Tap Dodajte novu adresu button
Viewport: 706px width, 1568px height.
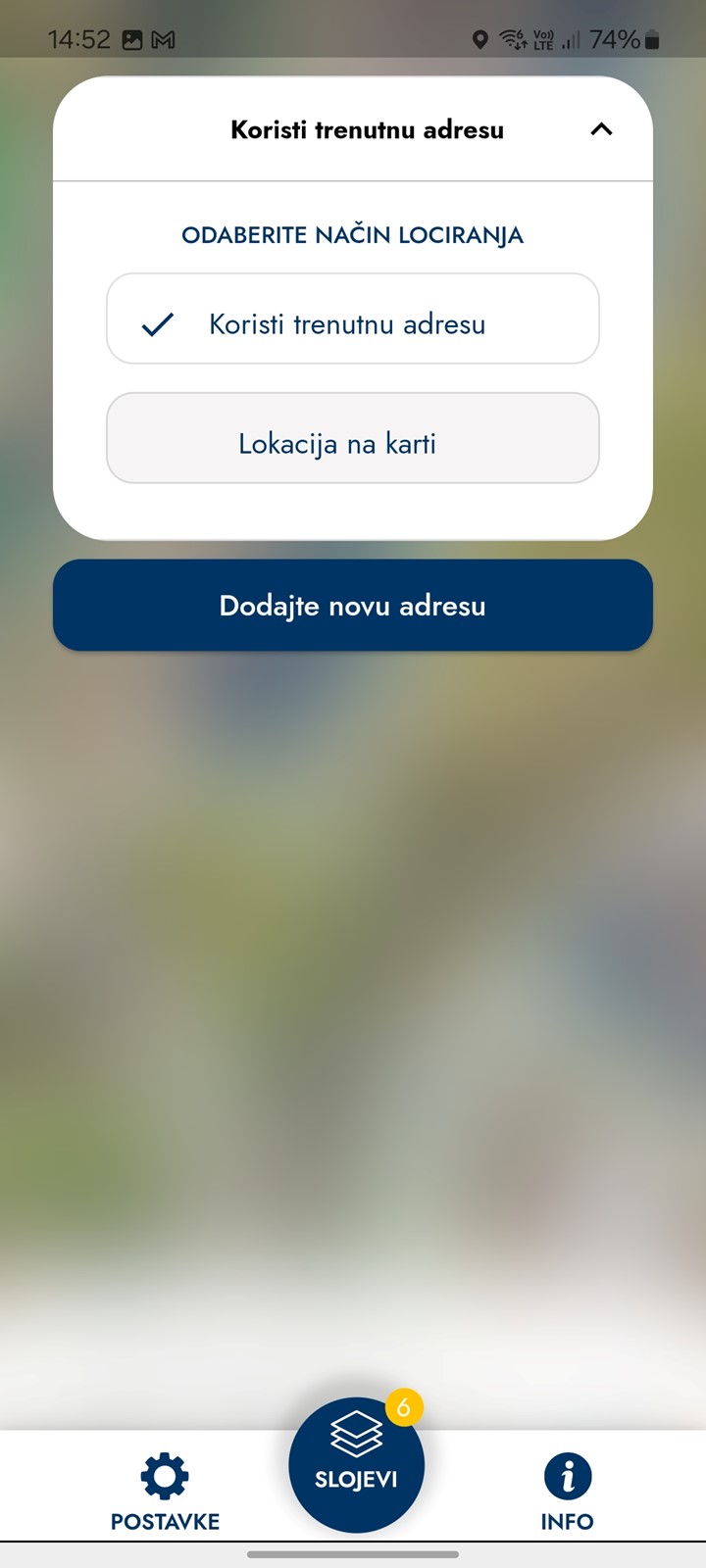pyautogui.click(x=353, y=605)
